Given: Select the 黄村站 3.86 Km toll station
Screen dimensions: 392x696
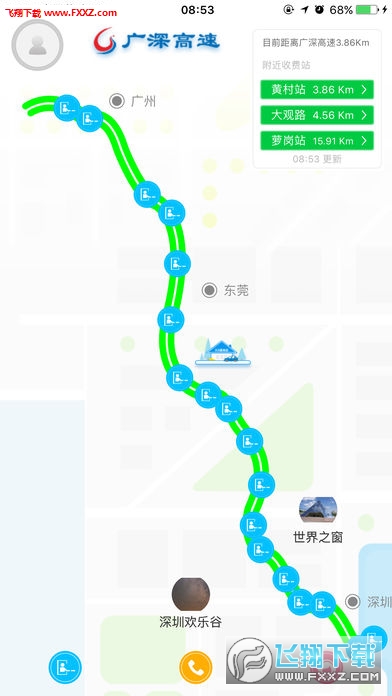Looking at the screenshot, I should coord(317,90).
